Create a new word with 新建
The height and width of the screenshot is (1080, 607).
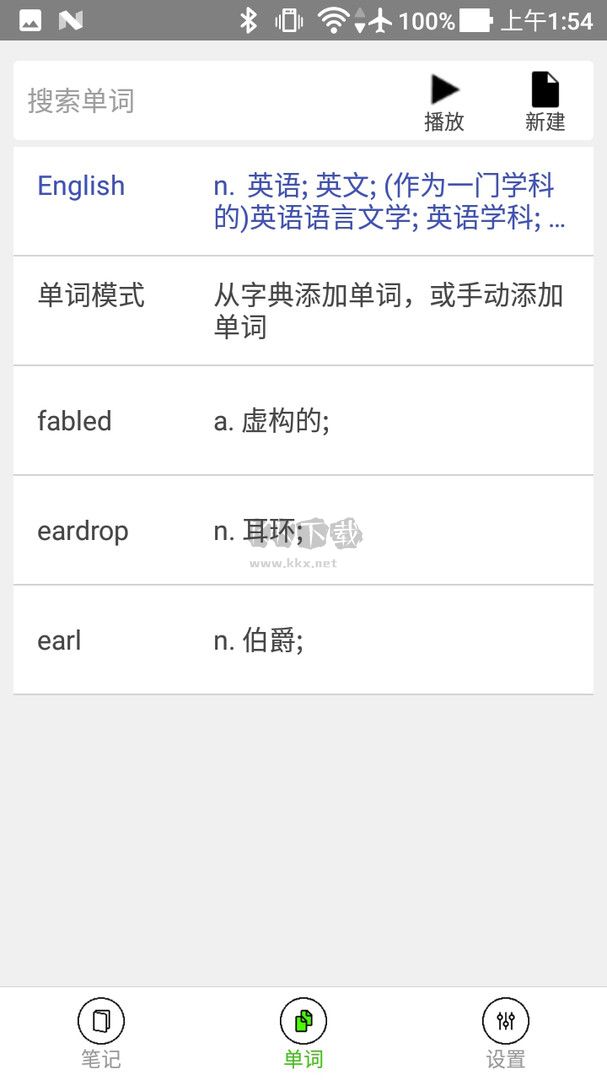[545, 102]
